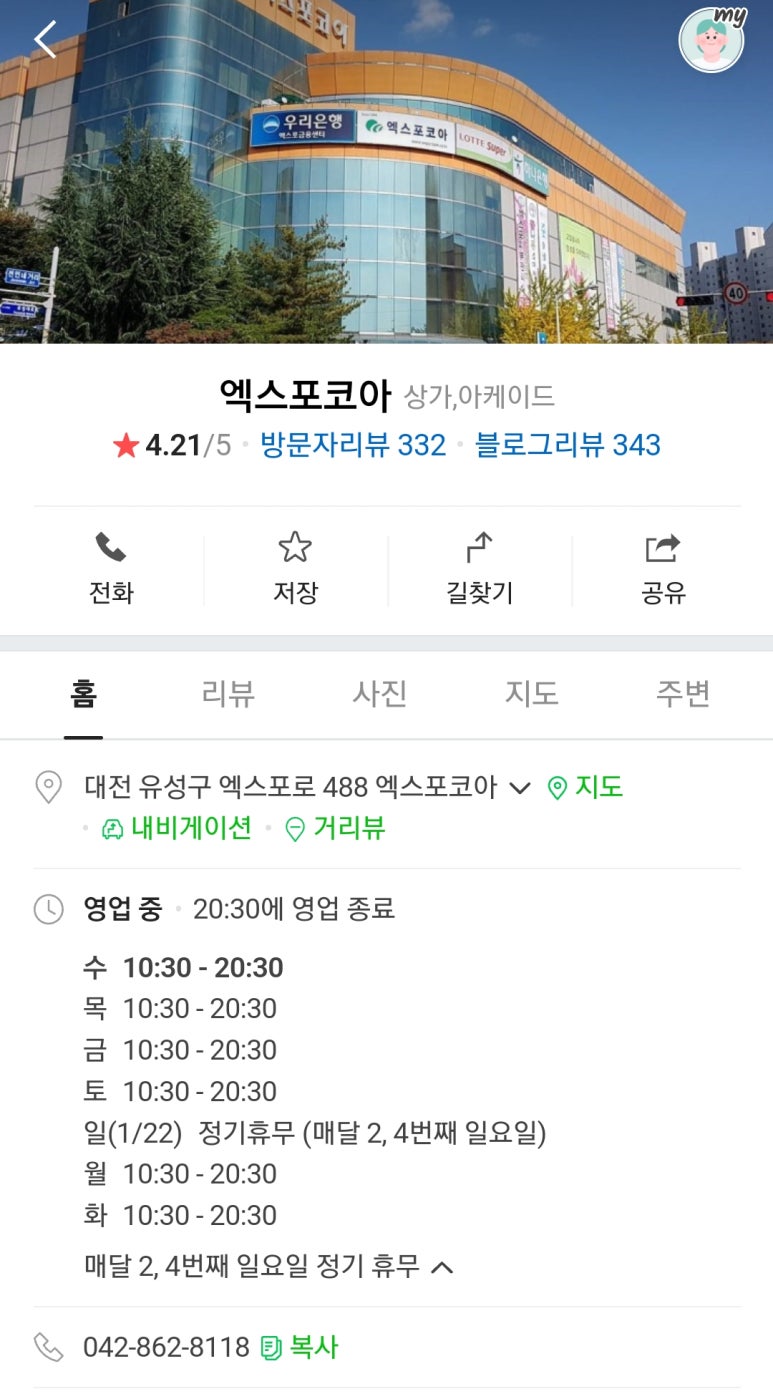This screenshot has width=773, height=1394.
Task: Launch 내비게이션 for this place
Action: (177, 829)
